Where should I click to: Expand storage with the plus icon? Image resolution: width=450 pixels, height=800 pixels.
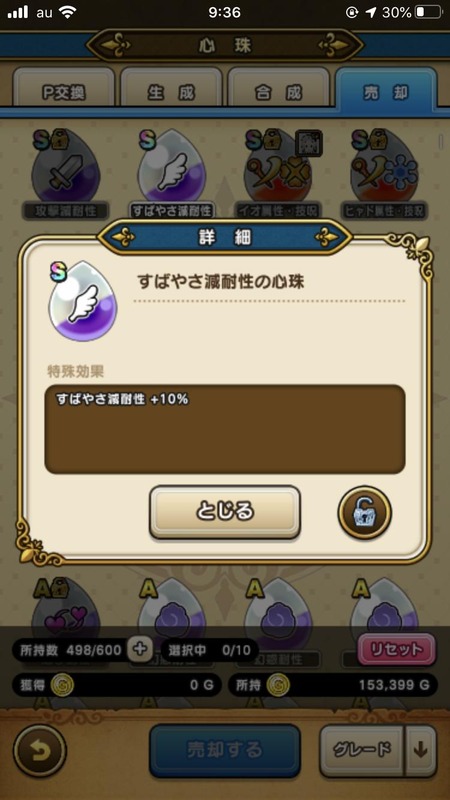(x=140, y=649)
